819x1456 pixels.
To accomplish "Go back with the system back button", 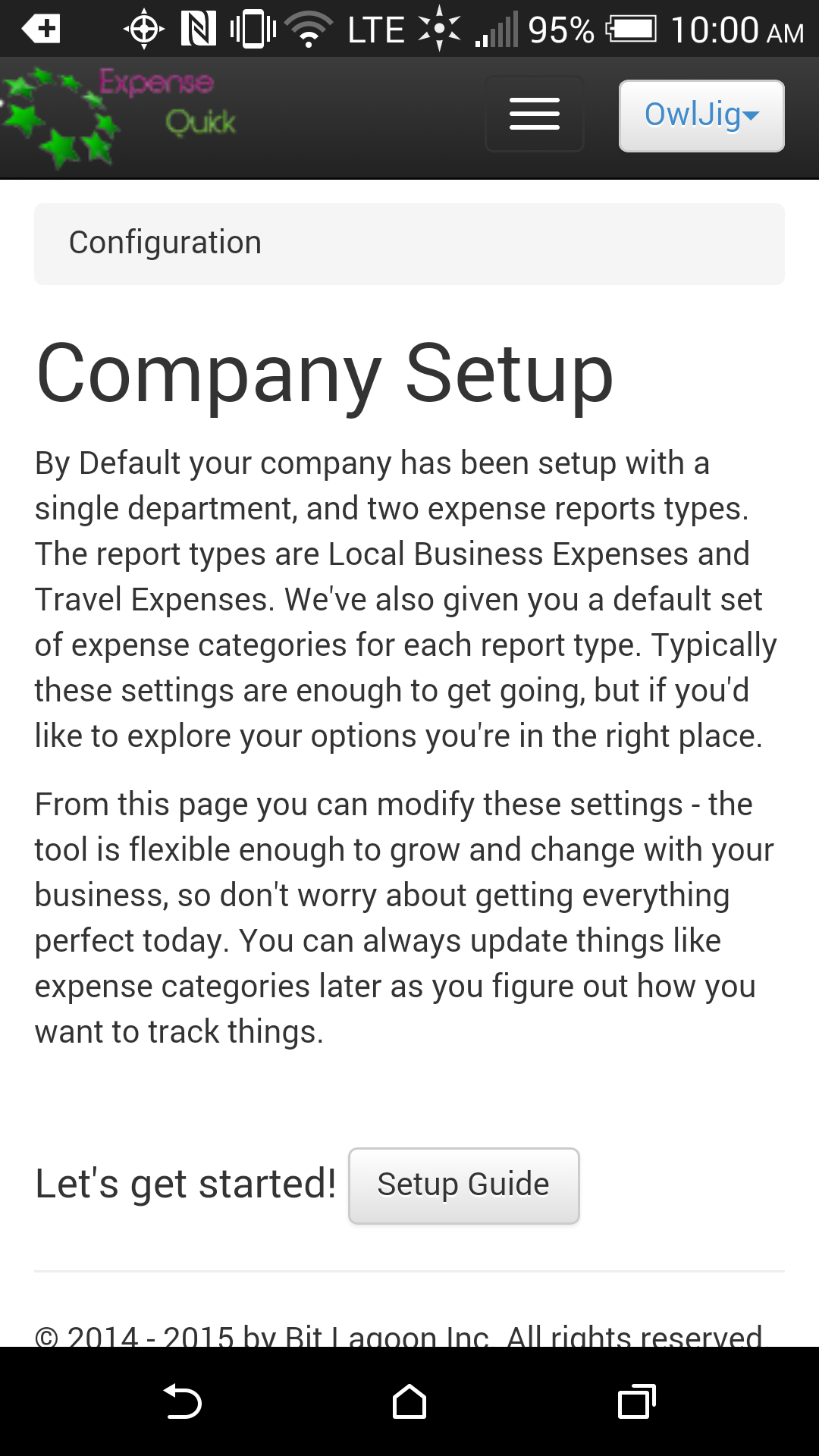I will tap(182, 1401).
